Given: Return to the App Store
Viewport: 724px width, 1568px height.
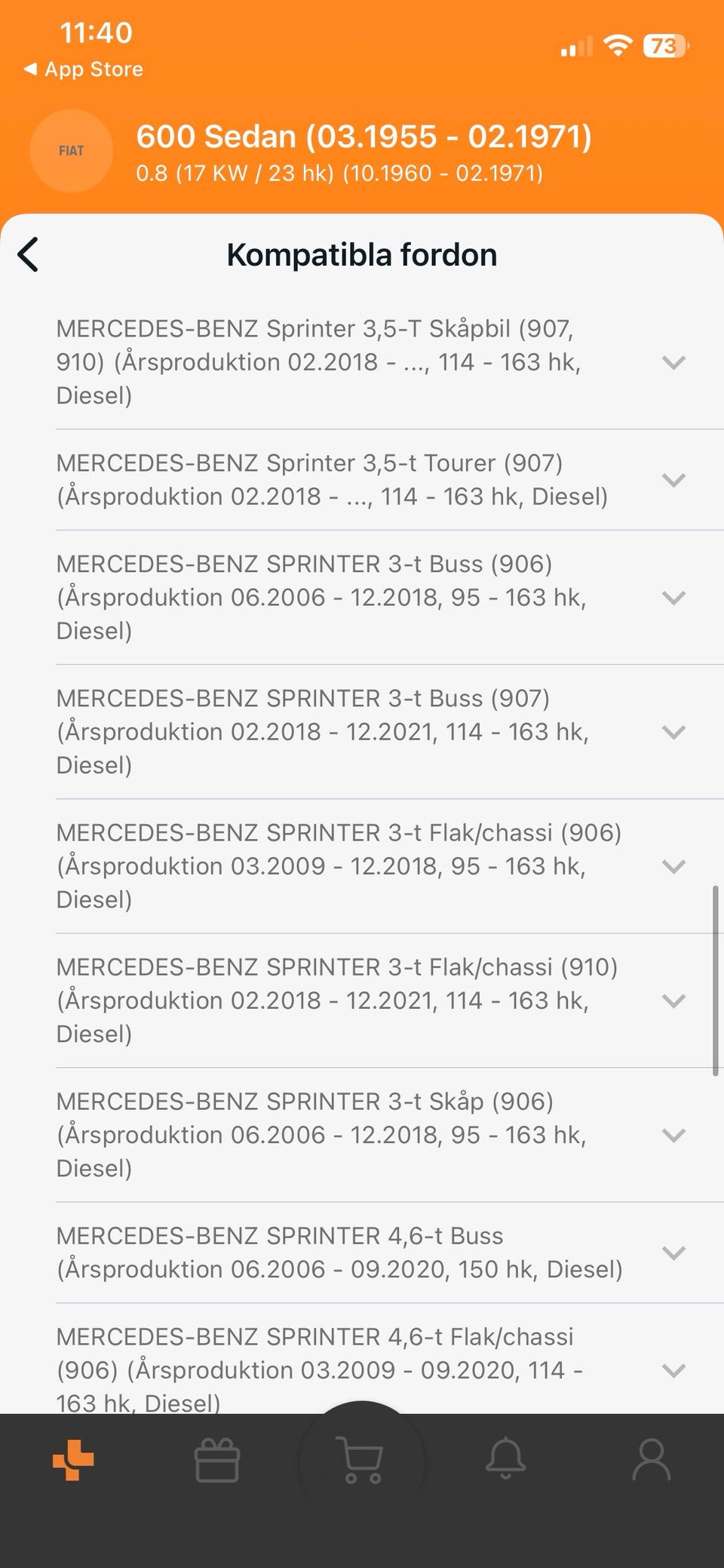Looking at the screenshot, I should click(84, 69).
